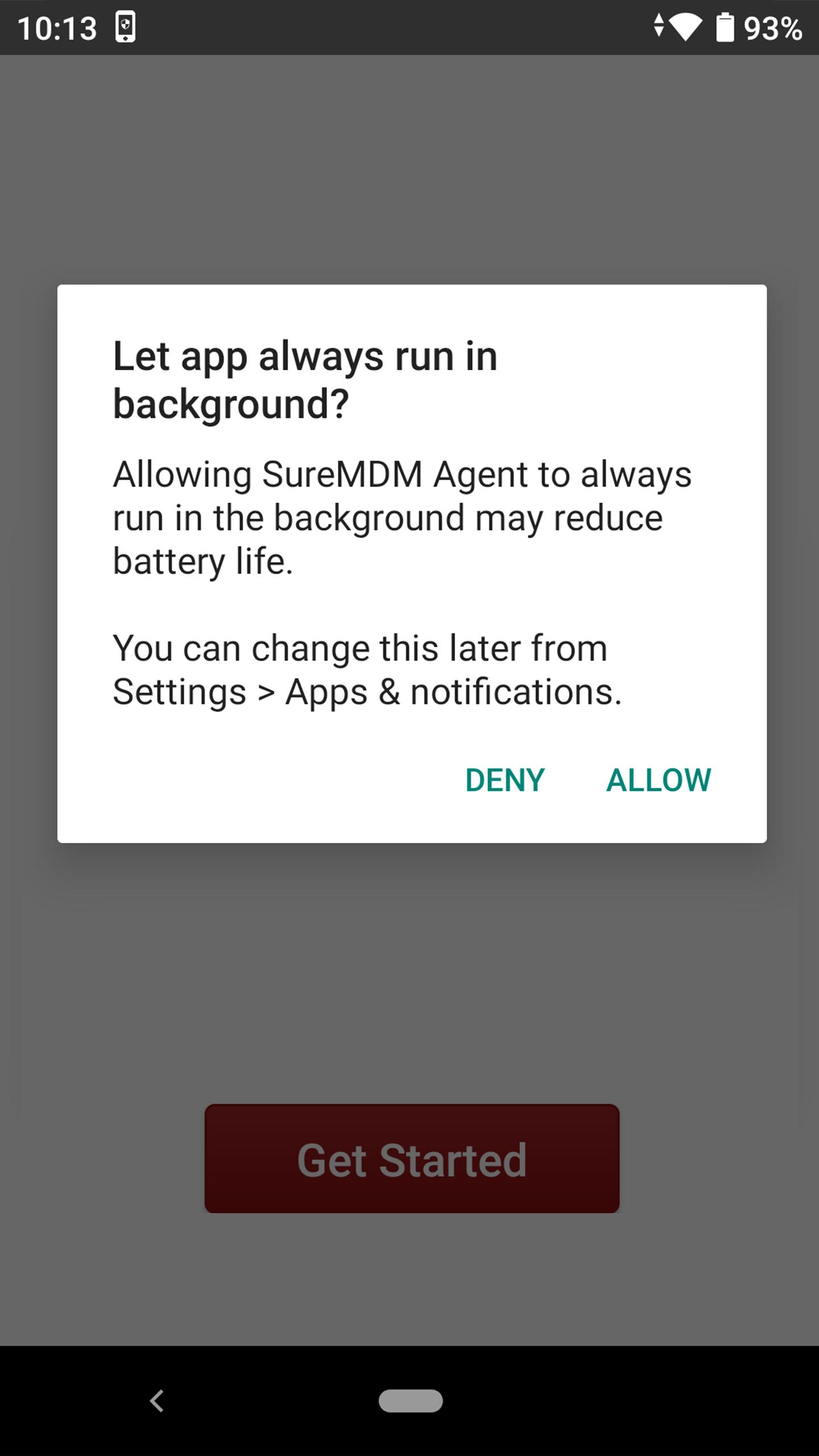This screenshot has height=1456, width=819.
Task: Go back using the navigation bar arrow
Action: point(157,1401)
